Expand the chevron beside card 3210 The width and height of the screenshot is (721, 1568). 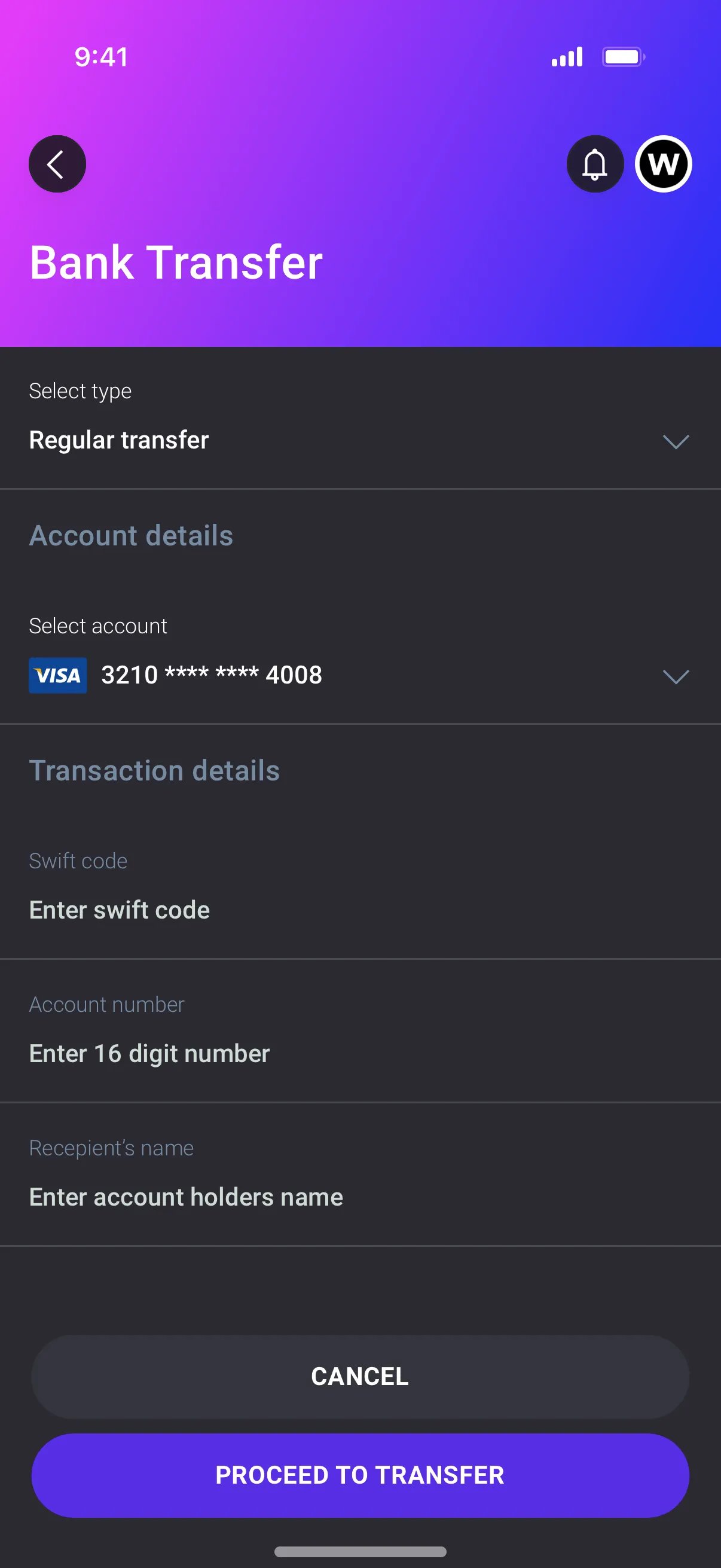pos(676,677)
